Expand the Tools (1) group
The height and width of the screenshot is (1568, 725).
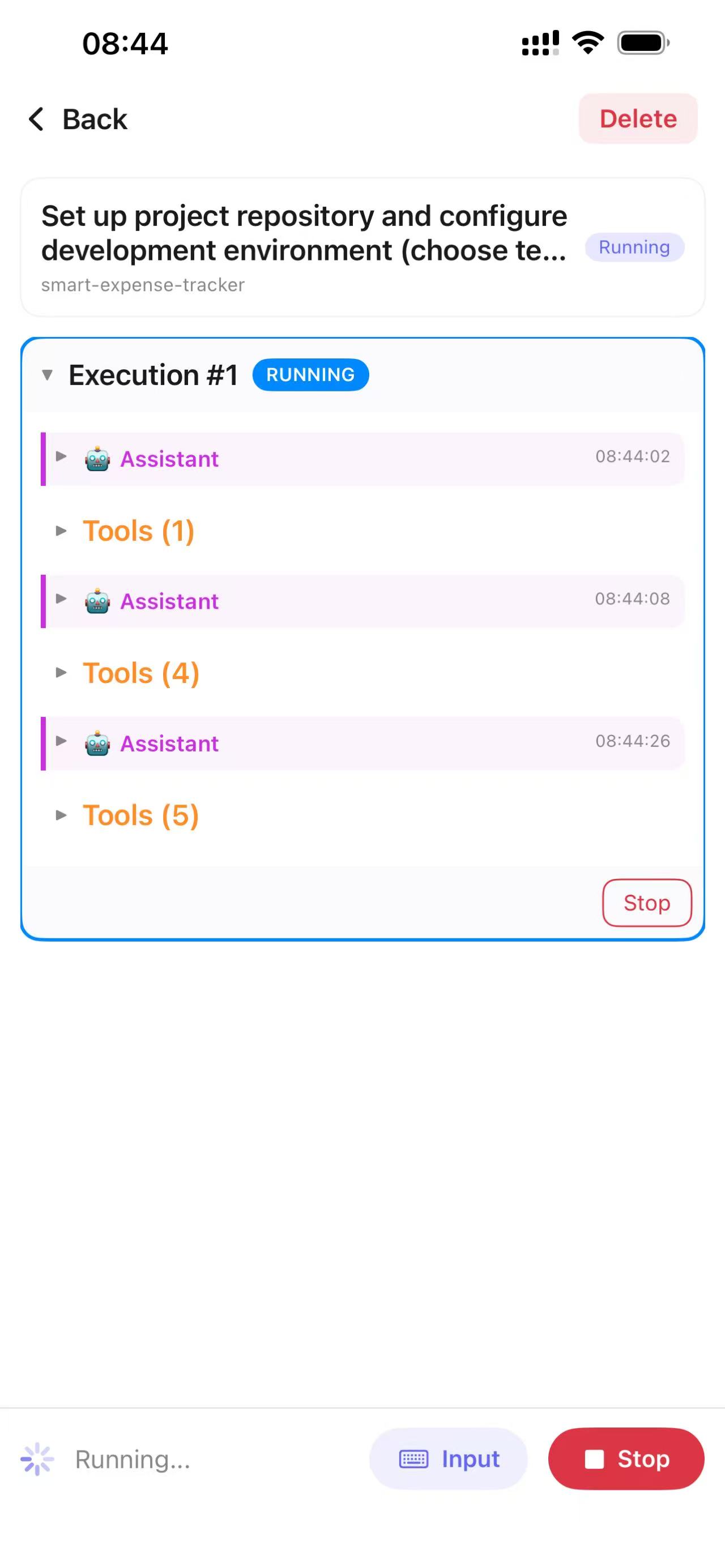point(127,531)
